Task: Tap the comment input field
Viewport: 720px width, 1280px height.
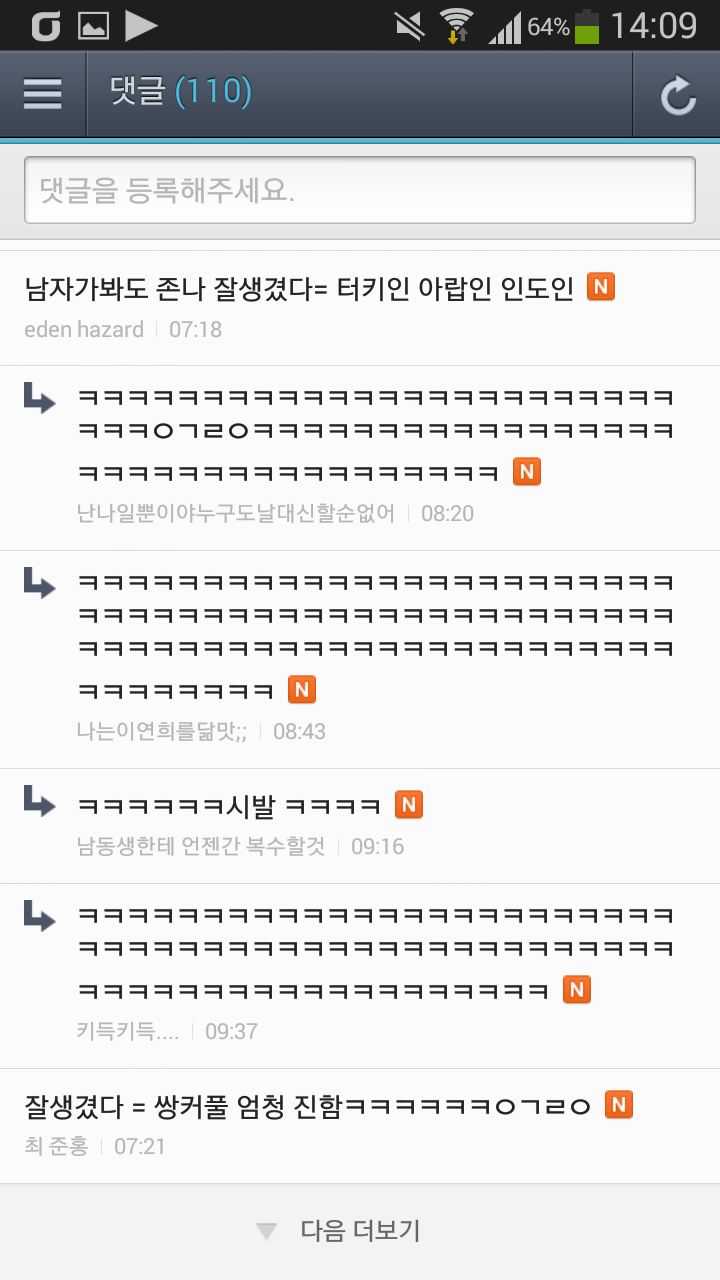Action: [360, 190]
